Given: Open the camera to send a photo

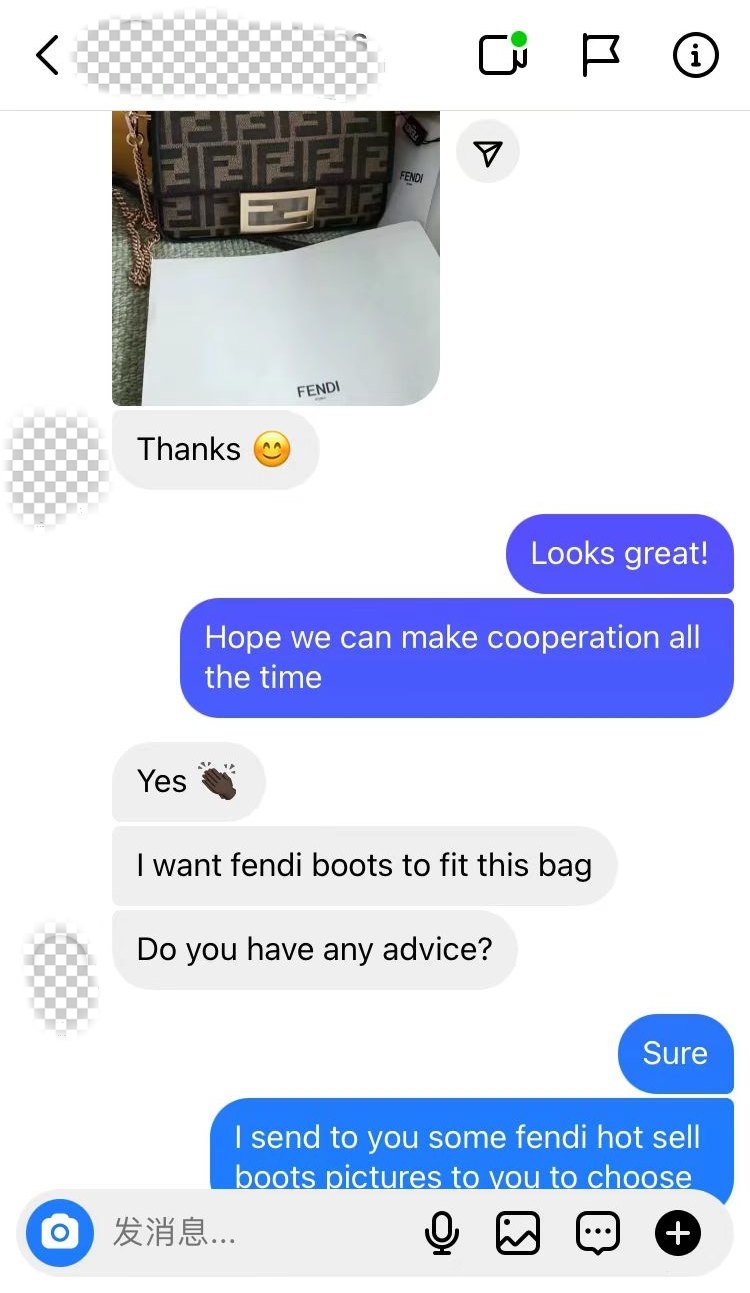Looking at the screenshot, I should 60,1232.
